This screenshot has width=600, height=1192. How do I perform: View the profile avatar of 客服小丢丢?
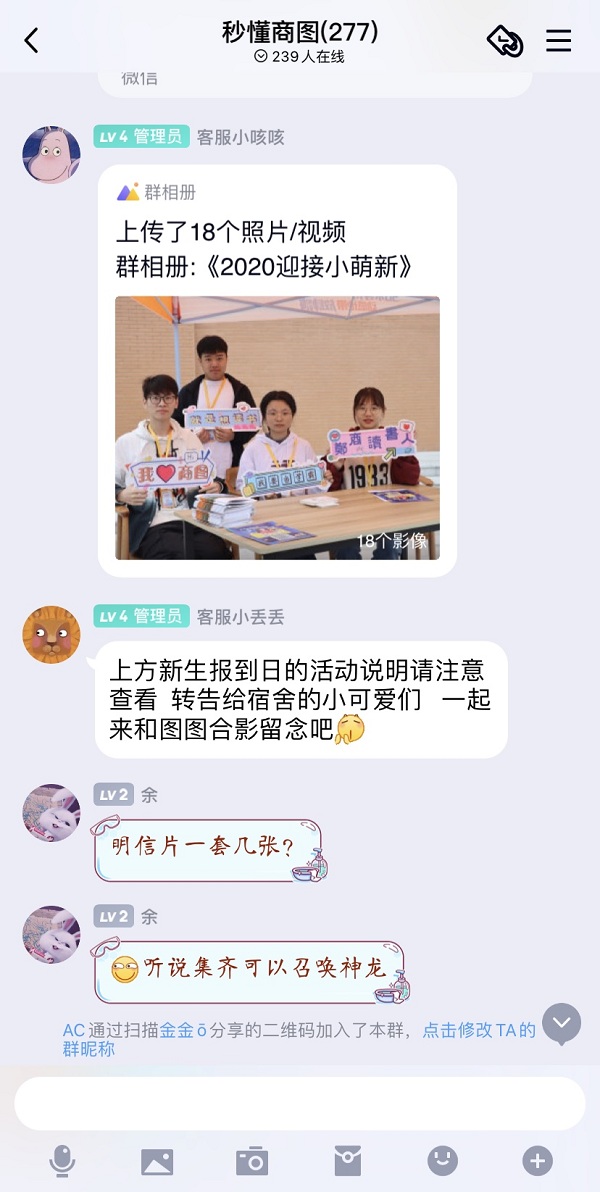pos(51,634)
